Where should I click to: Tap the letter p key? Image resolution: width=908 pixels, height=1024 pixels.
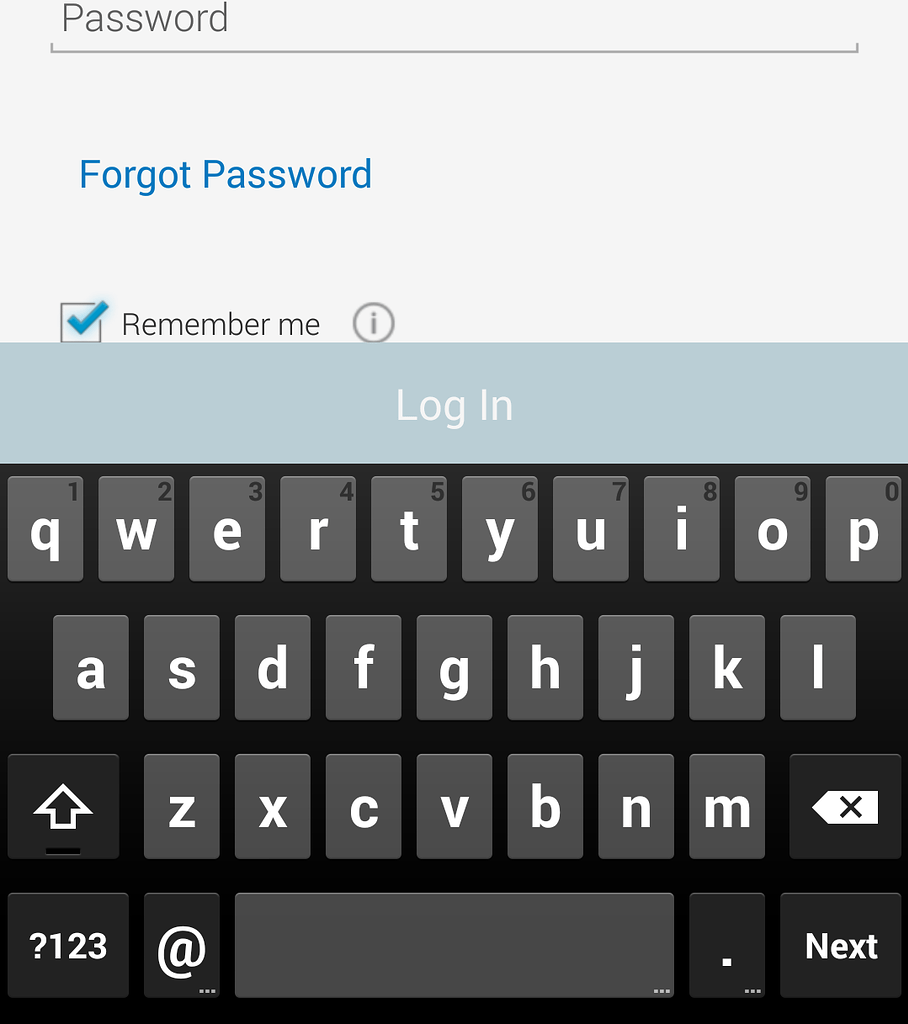coord(862,529)
